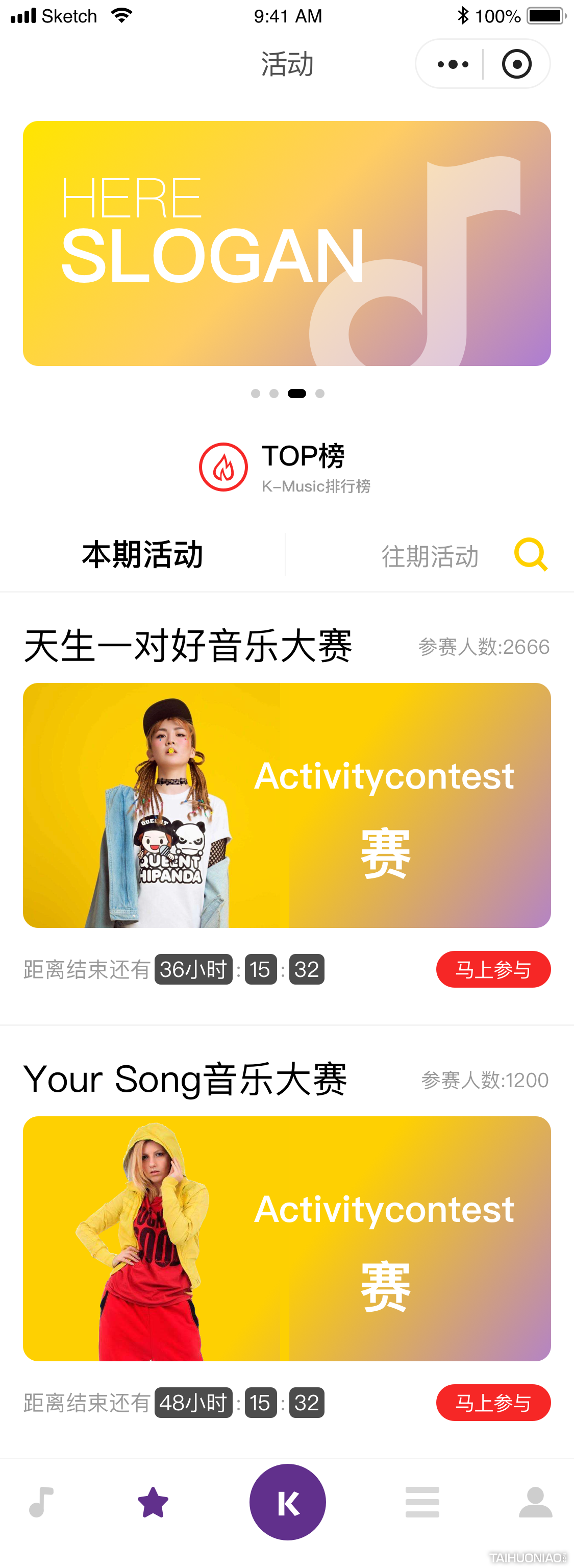Switch to the 往期活动 tab
The height and width of the screenshot is (1568, 574).
(x=430, y=556)
